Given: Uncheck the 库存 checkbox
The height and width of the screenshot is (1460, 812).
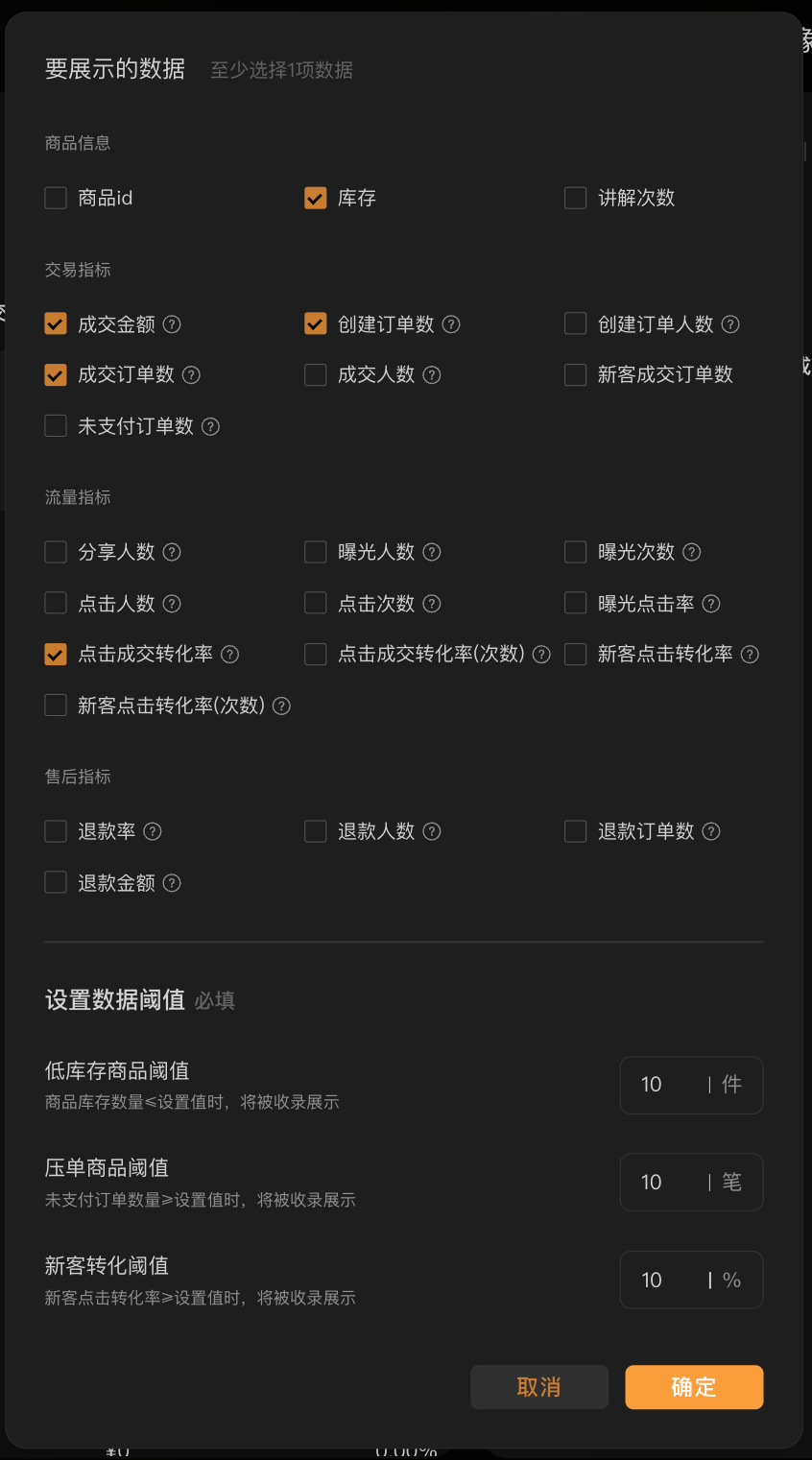Looking at the screenshot, I should click(316, 199).
